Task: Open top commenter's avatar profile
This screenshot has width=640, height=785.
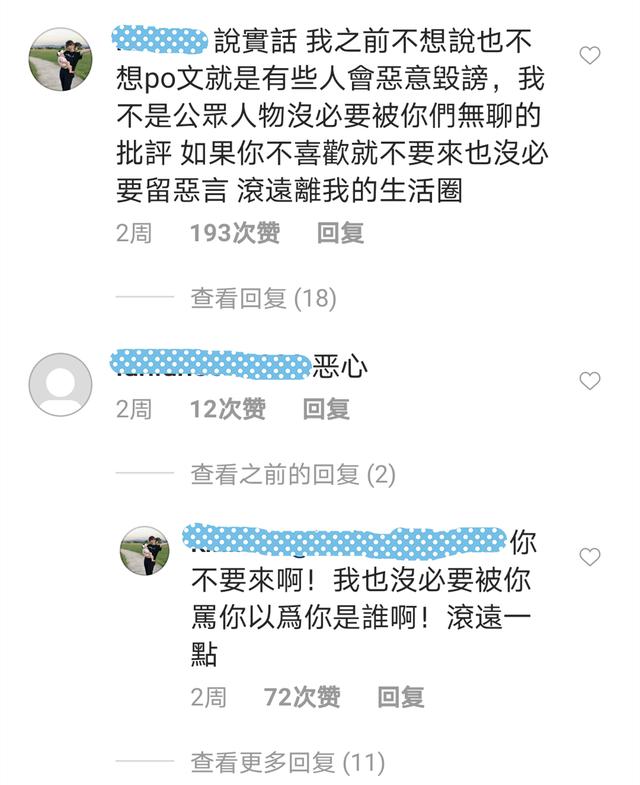Action: click(x=60, y=60)
